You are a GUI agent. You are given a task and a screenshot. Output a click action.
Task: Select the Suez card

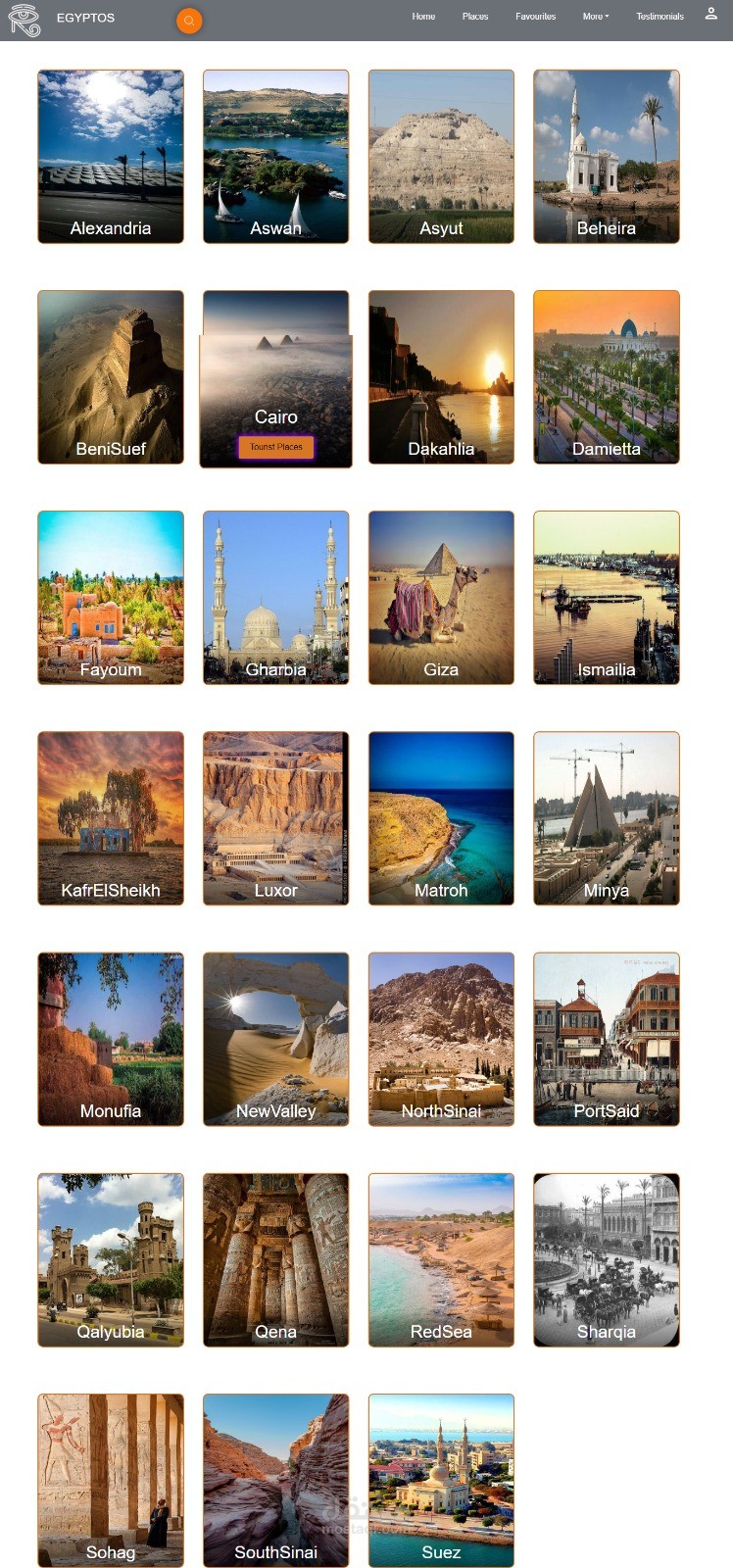pos(441,1480)
